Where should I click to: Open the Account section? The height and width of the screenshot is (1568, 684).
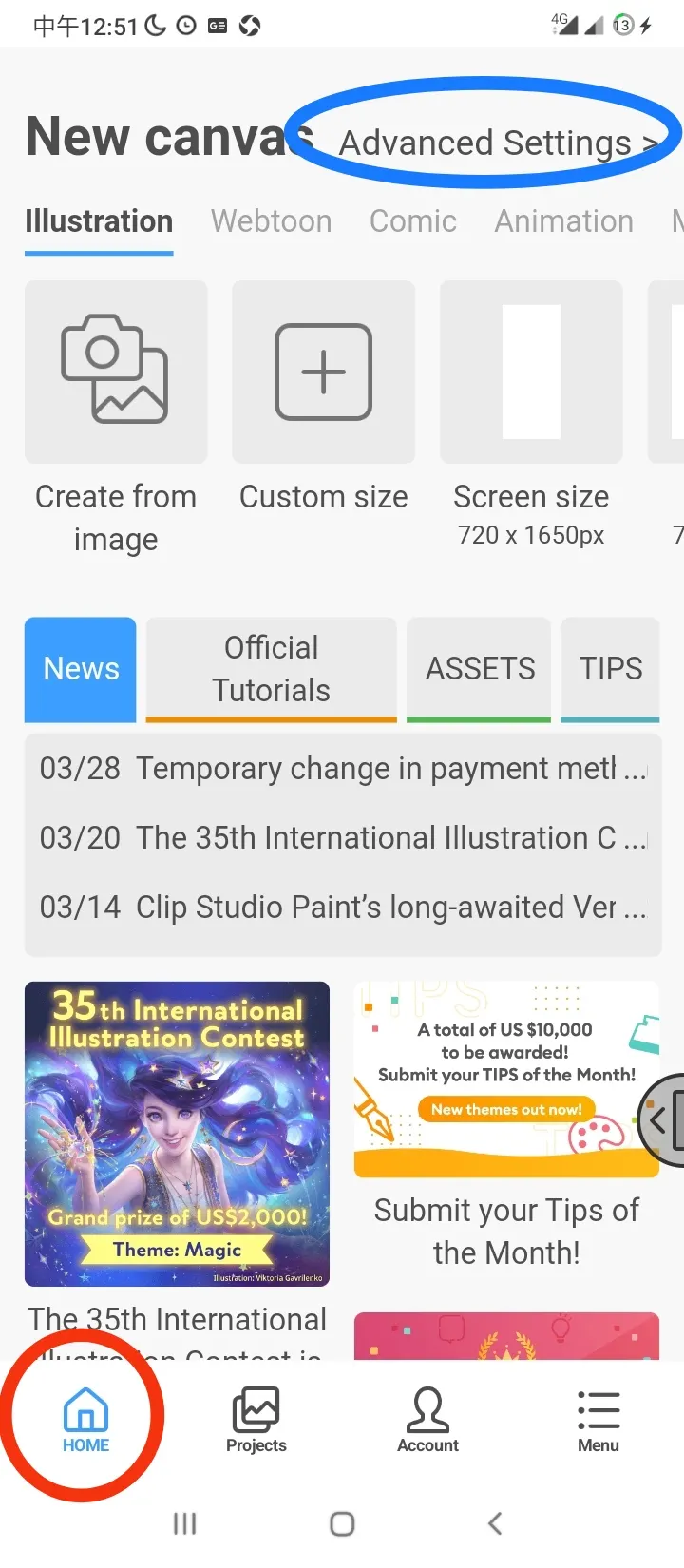[427, 1416]
